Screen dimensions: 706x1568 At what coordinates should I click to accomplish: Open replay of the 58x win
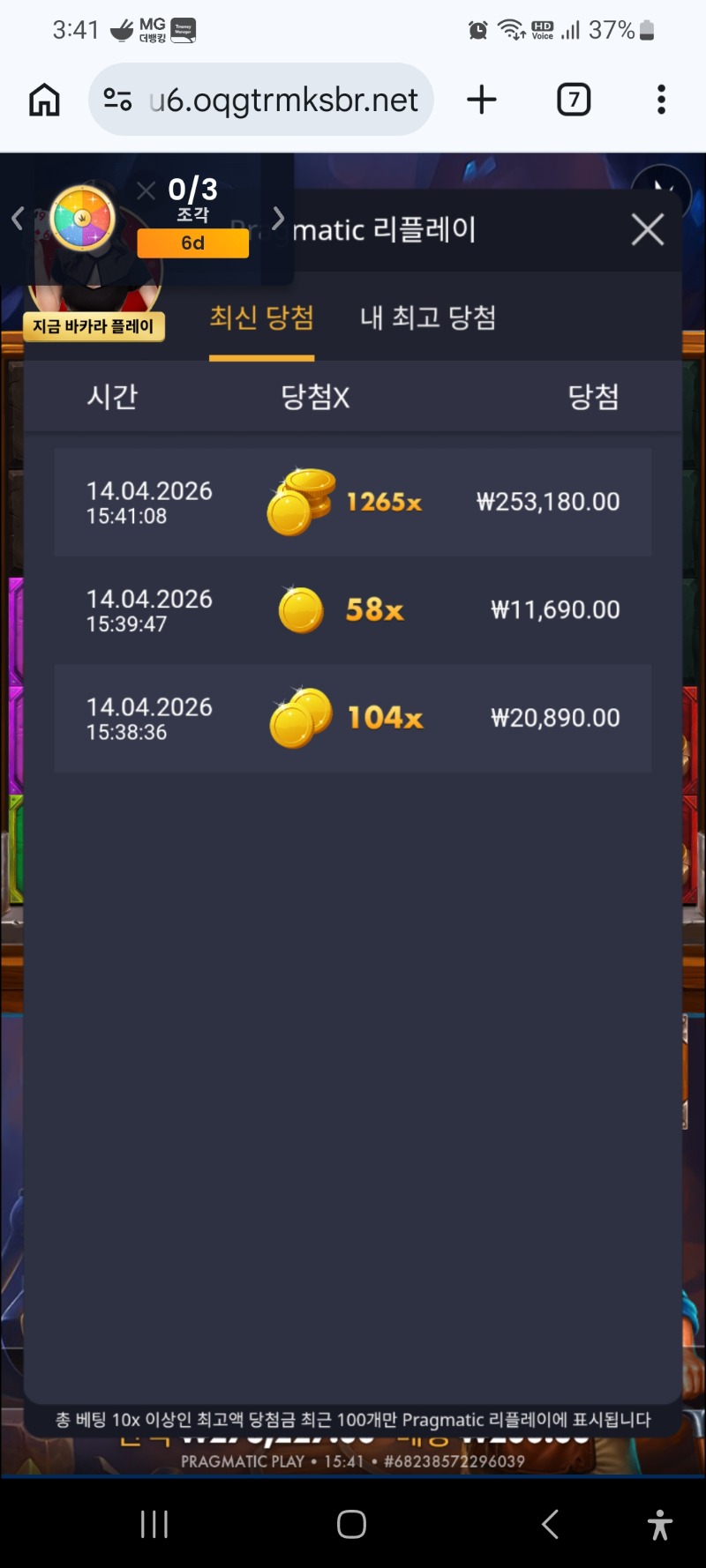click(353, 610)
